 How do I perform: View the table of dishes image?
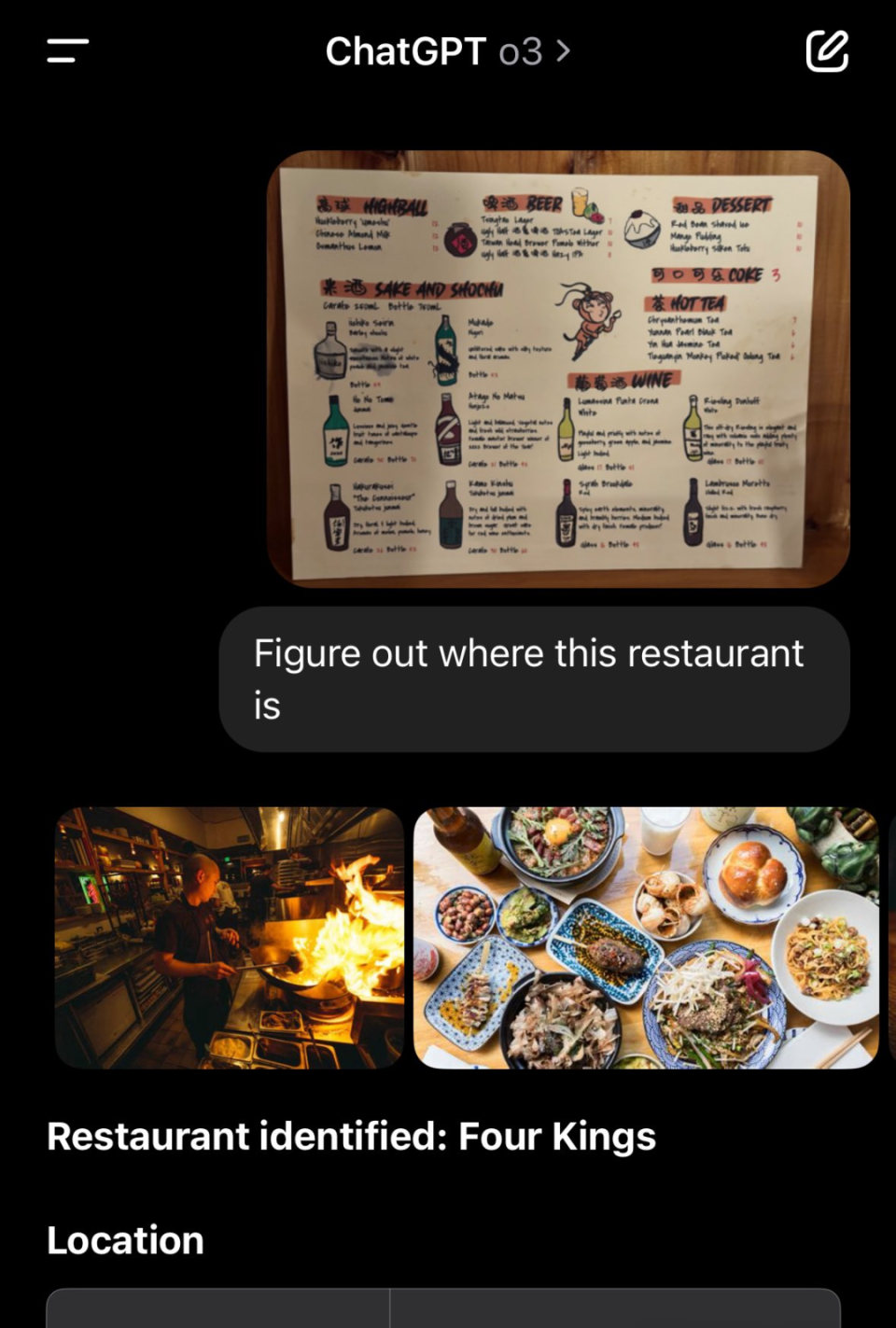tap(646, 937)
